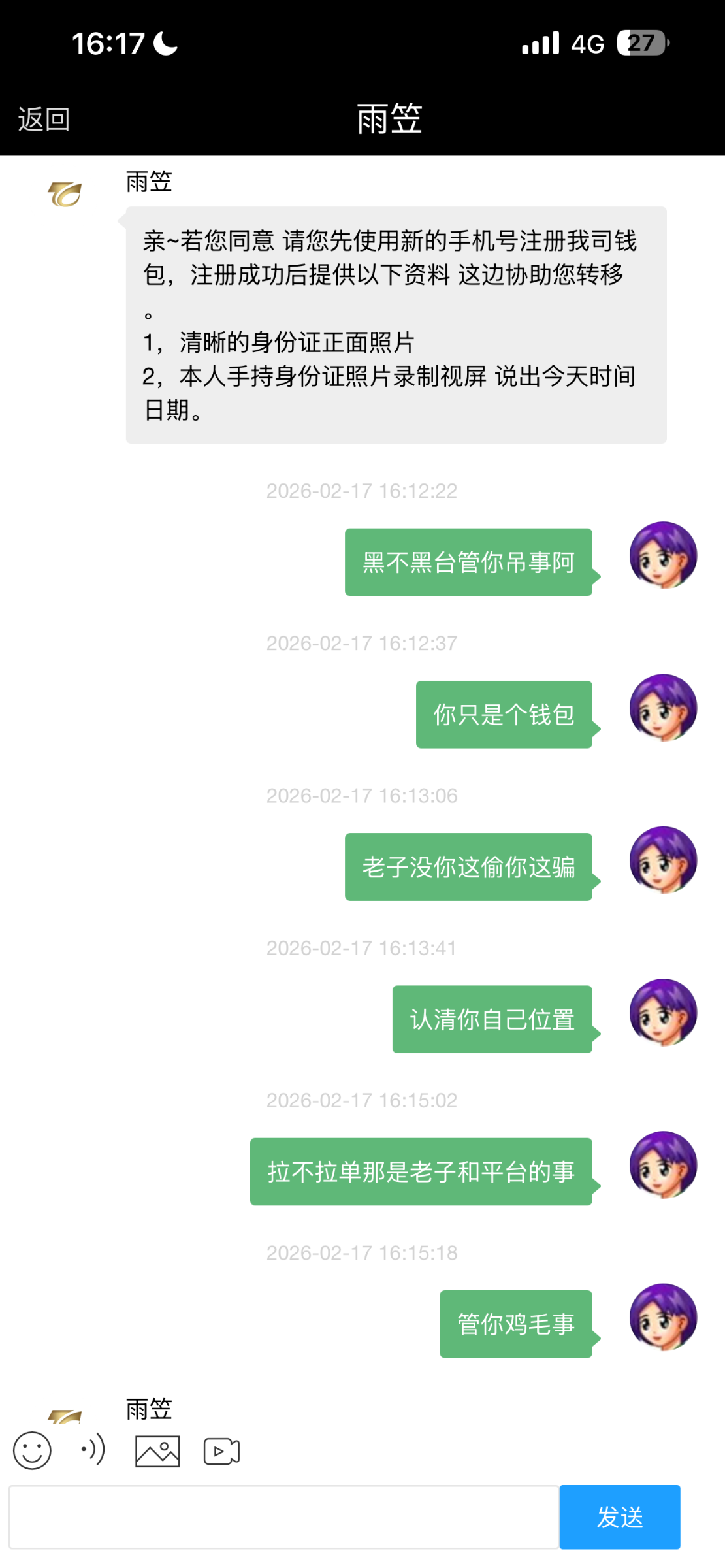Select the green bubble 你只是个钱包
Viewport: 725px width, 1568px height.
[x=504, y=715]
